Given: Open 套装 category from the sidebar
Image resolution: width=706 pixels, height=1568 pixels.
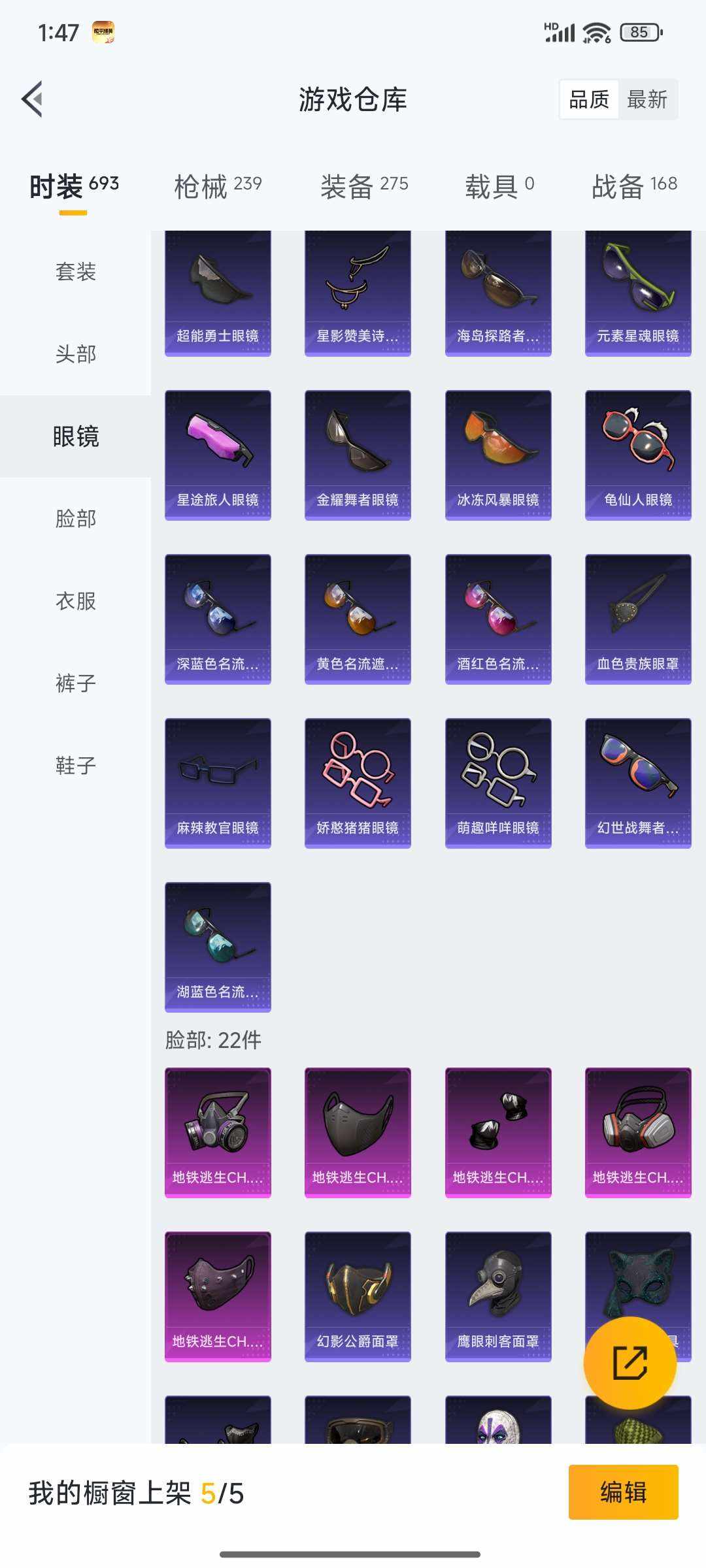Looking at the screenshot, I should point(74,272).
